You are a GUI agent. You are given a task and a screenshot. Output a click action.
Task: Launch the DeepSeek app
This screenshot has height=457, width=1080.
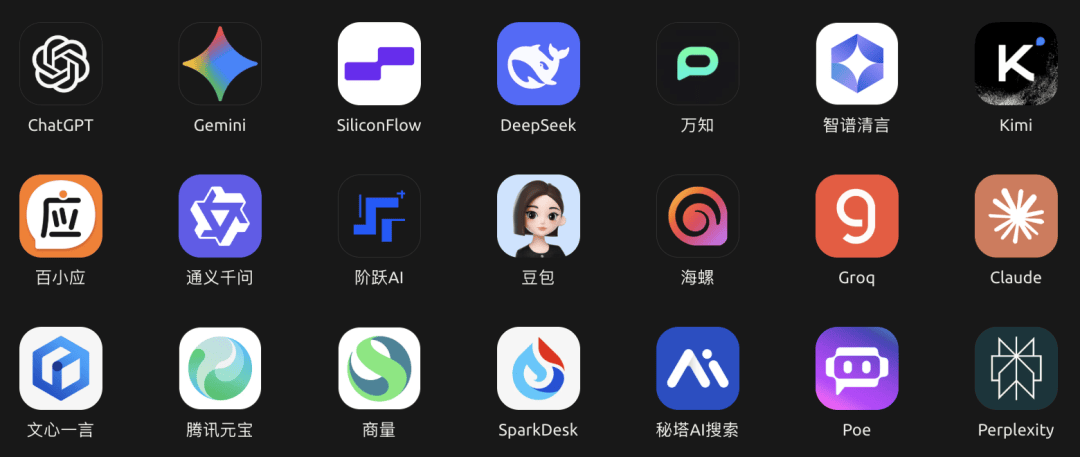coord(538,64)
